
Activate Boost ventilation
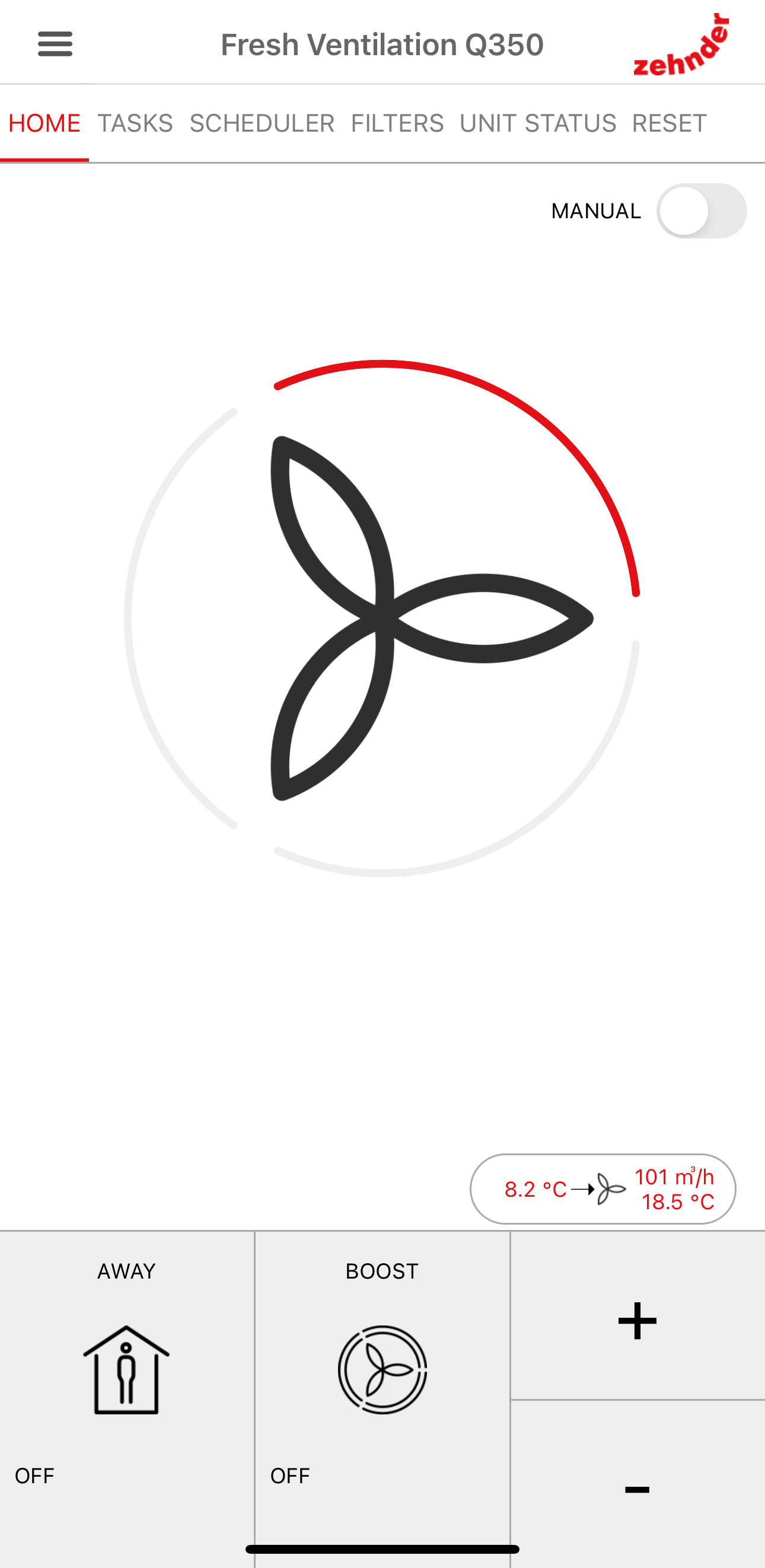(x=382, y=1369)
